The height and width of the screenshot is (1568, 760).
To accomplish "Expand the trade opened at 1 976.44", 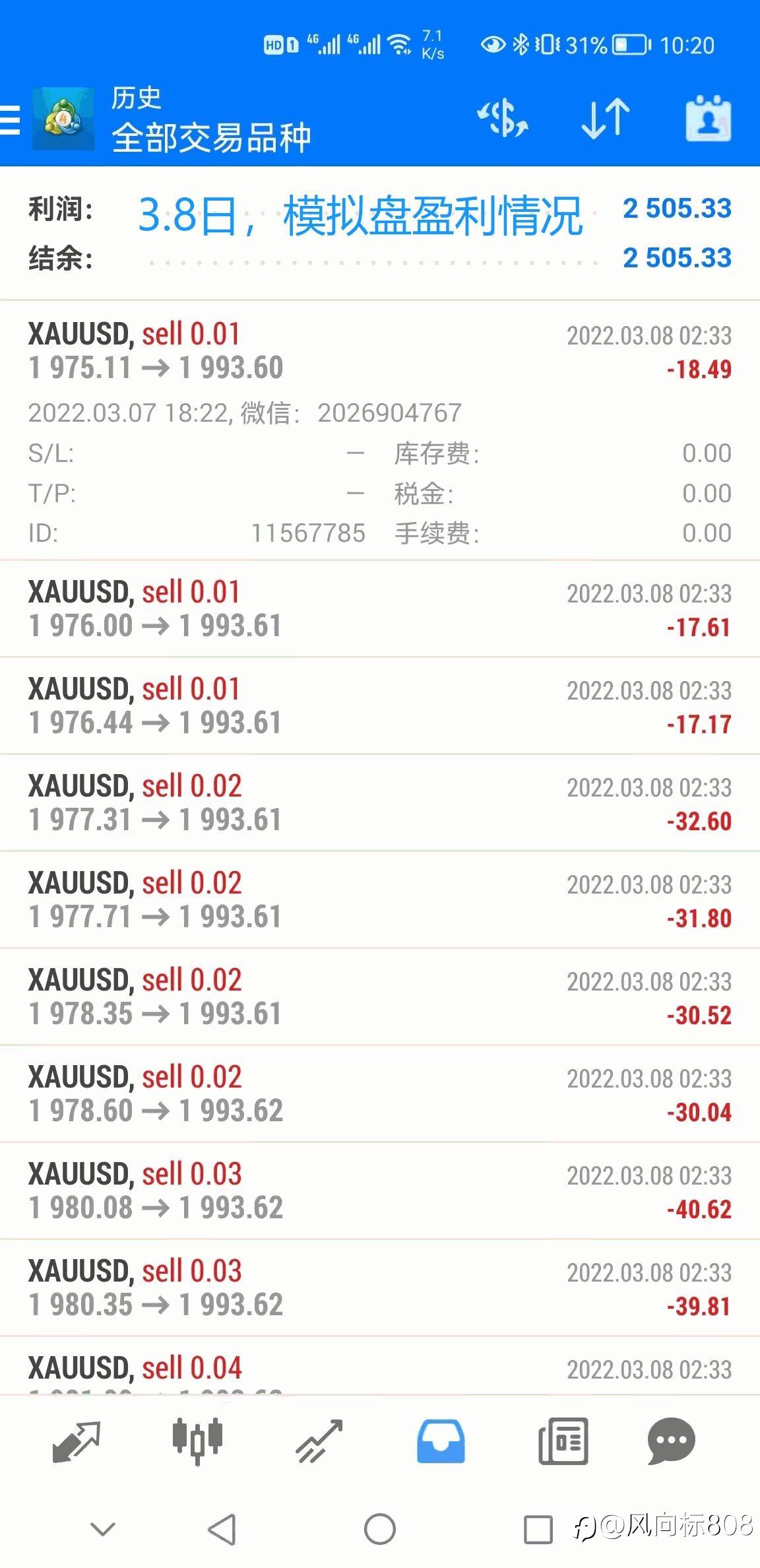I will point(380,705).
